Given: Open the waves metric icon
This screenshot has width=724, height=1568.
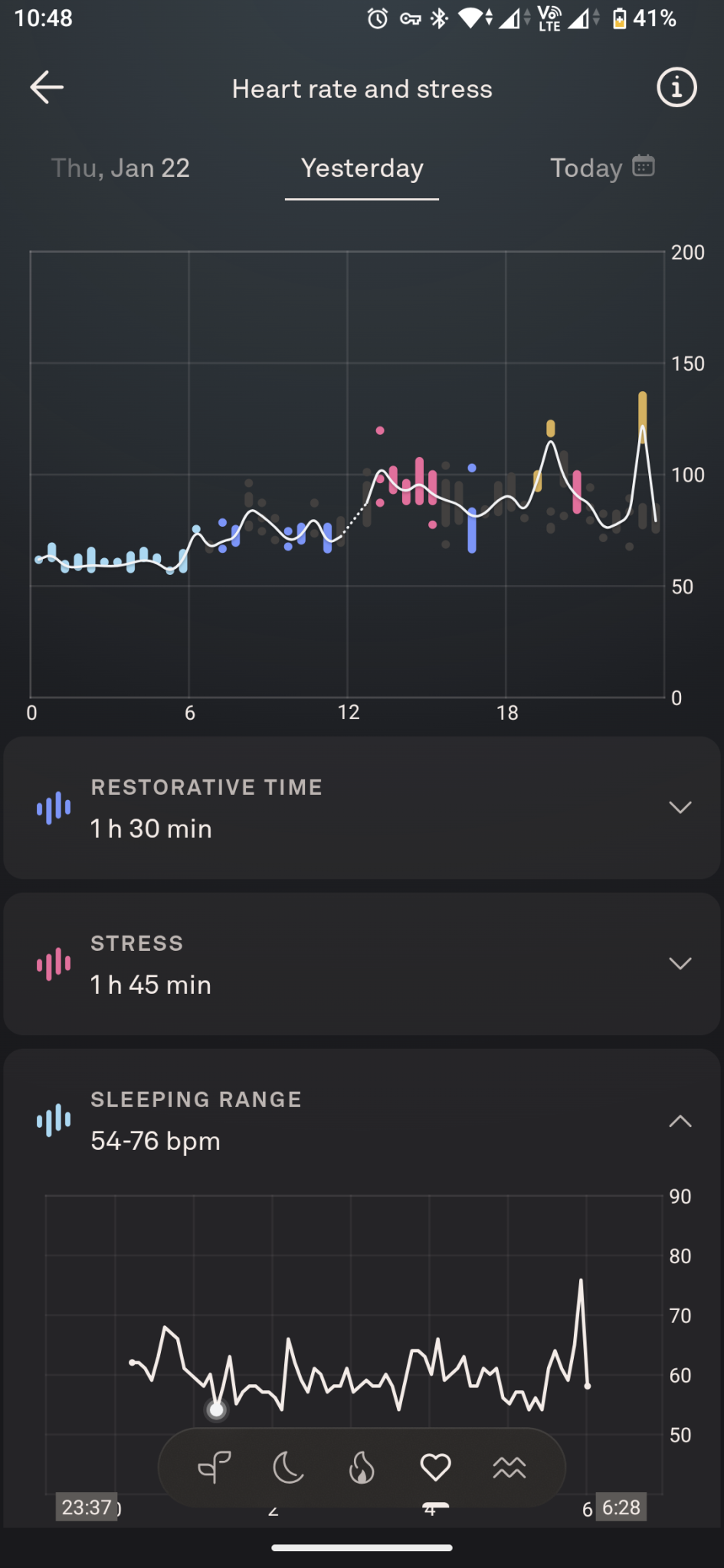Looking at the screenshot, I should coord(508,1467).
